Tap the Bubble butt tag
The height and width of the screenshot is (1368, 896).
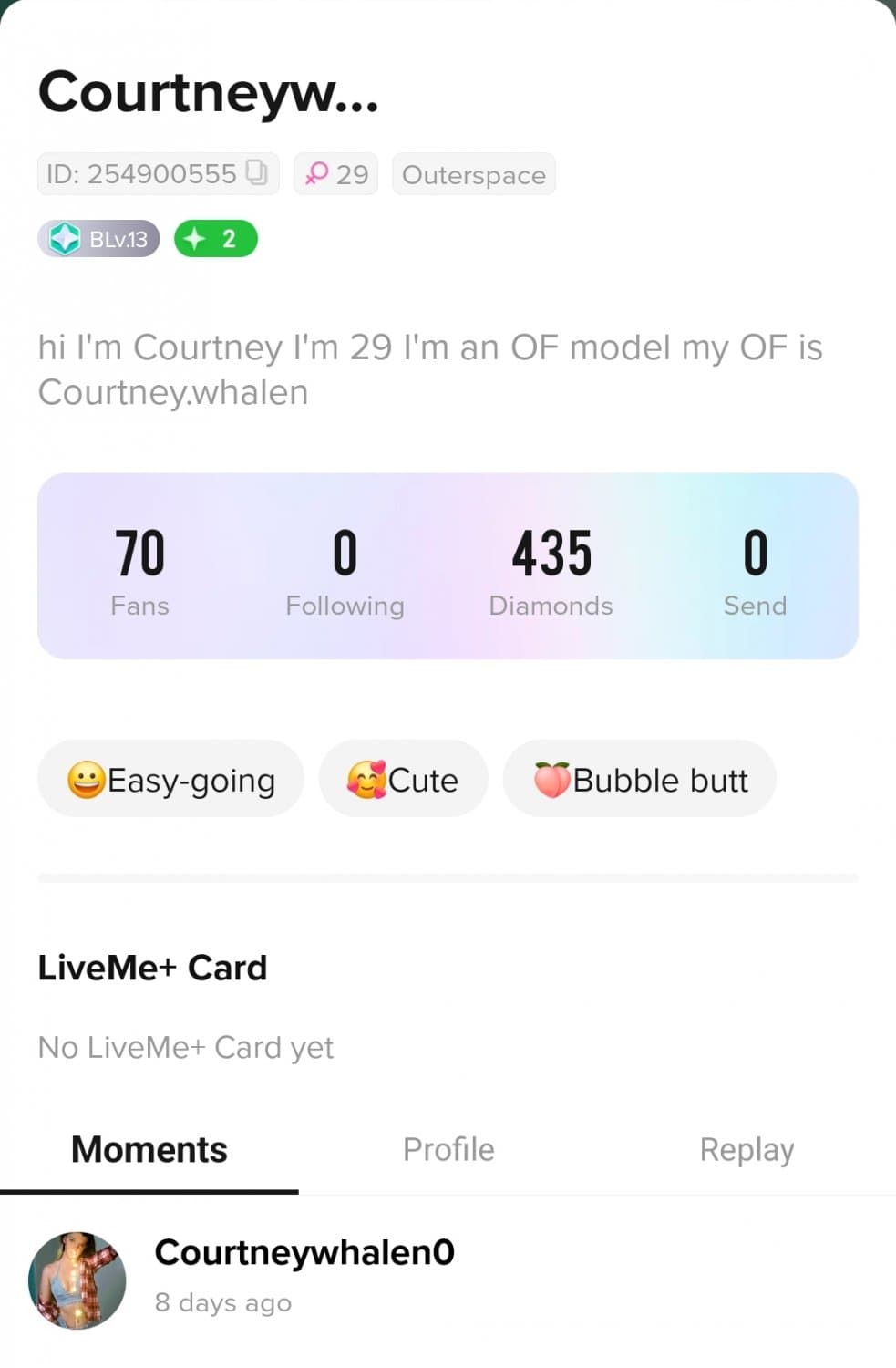click(639, 779)
